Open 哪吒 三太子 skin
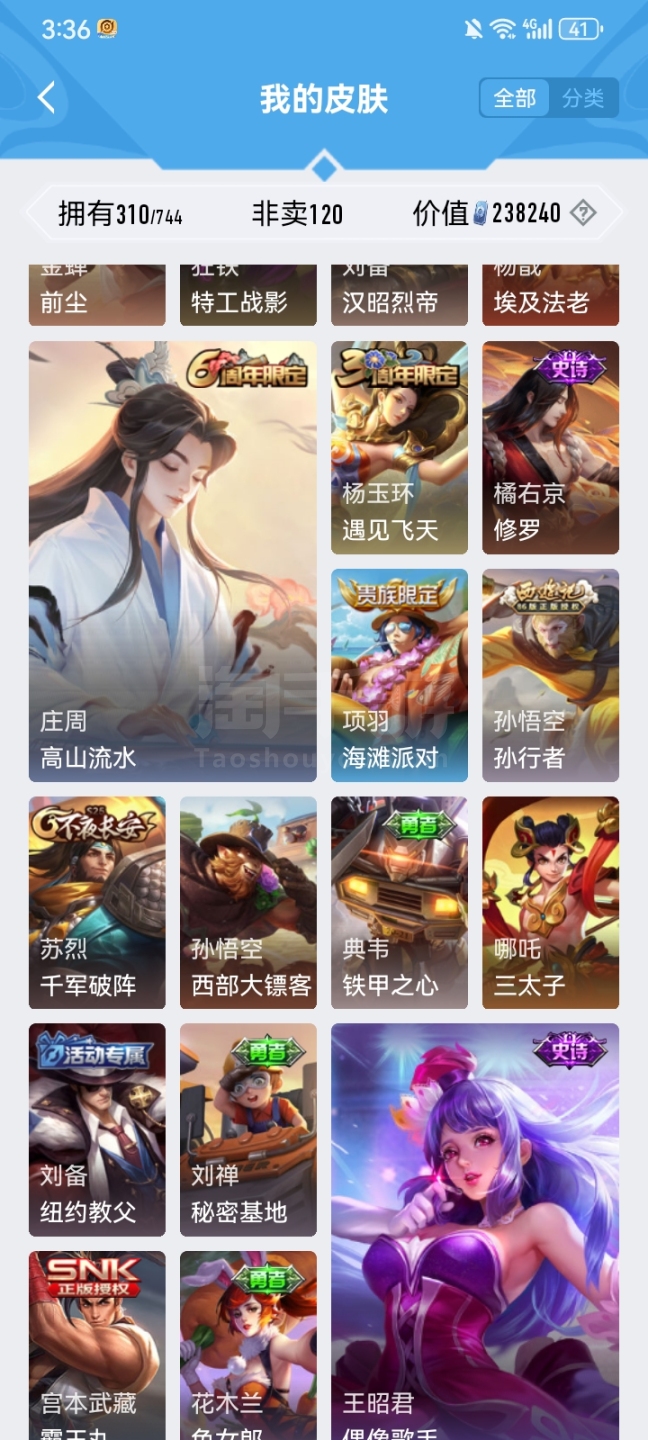 point(550,901)
